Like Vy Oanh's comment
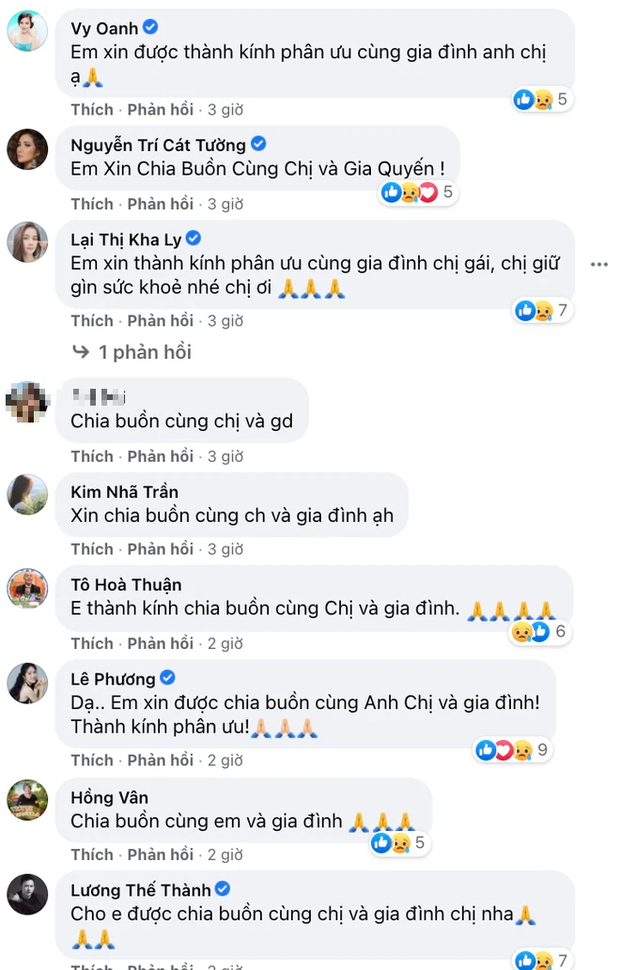This screenshot has height=970, width=620. click(92, 109)
